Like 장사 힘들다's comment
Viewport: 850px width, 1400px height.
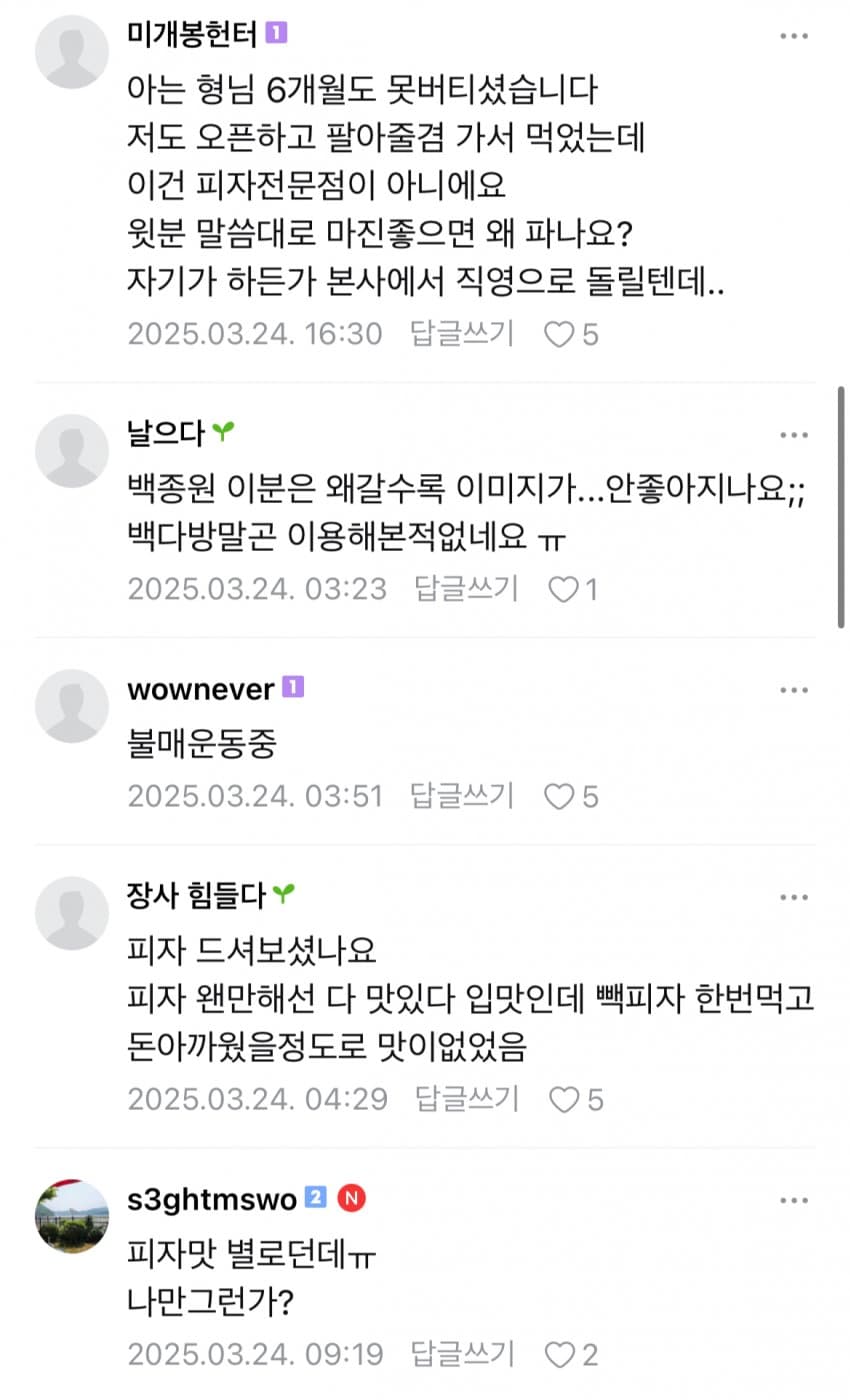(565, 1100)
